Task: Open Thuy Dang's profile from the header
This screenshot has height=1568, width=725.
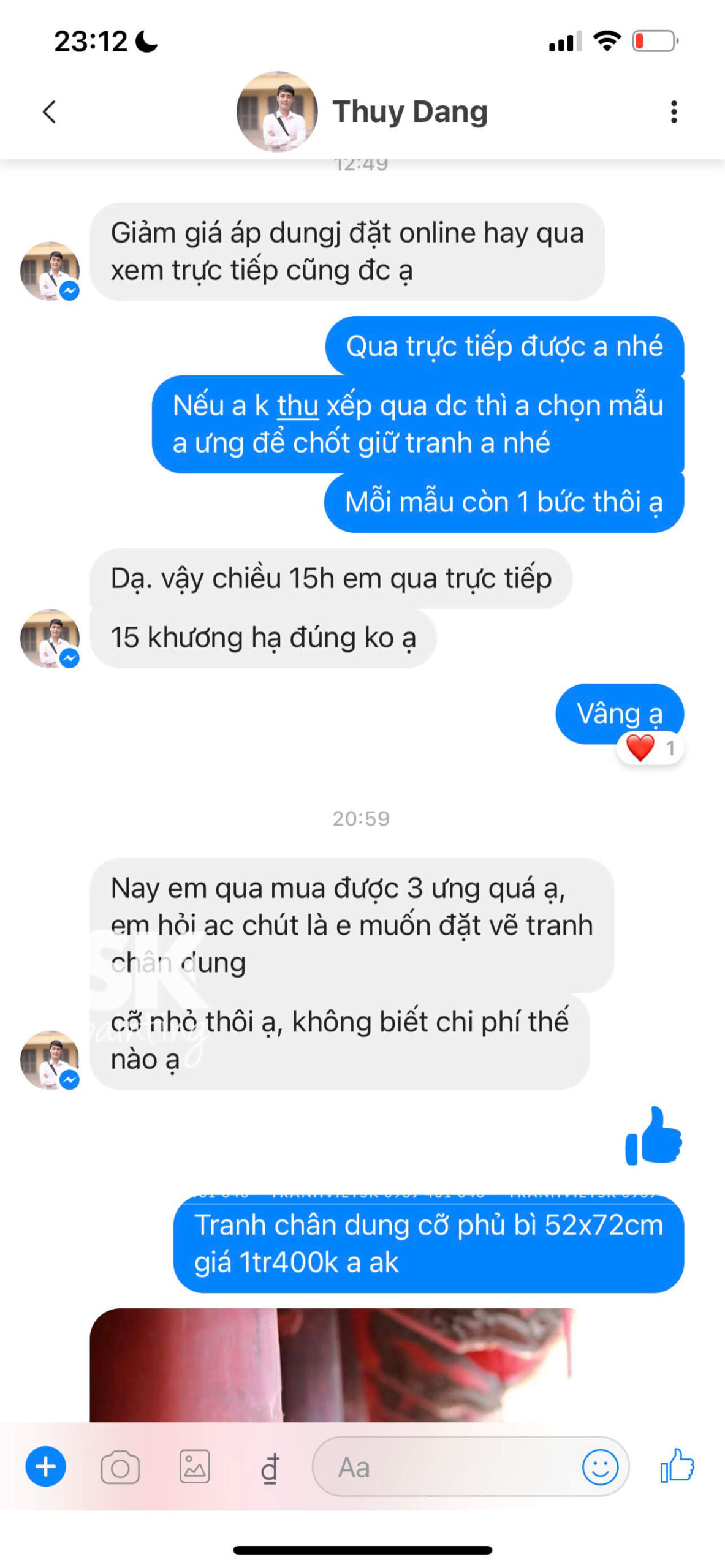Action: point(409,111)
